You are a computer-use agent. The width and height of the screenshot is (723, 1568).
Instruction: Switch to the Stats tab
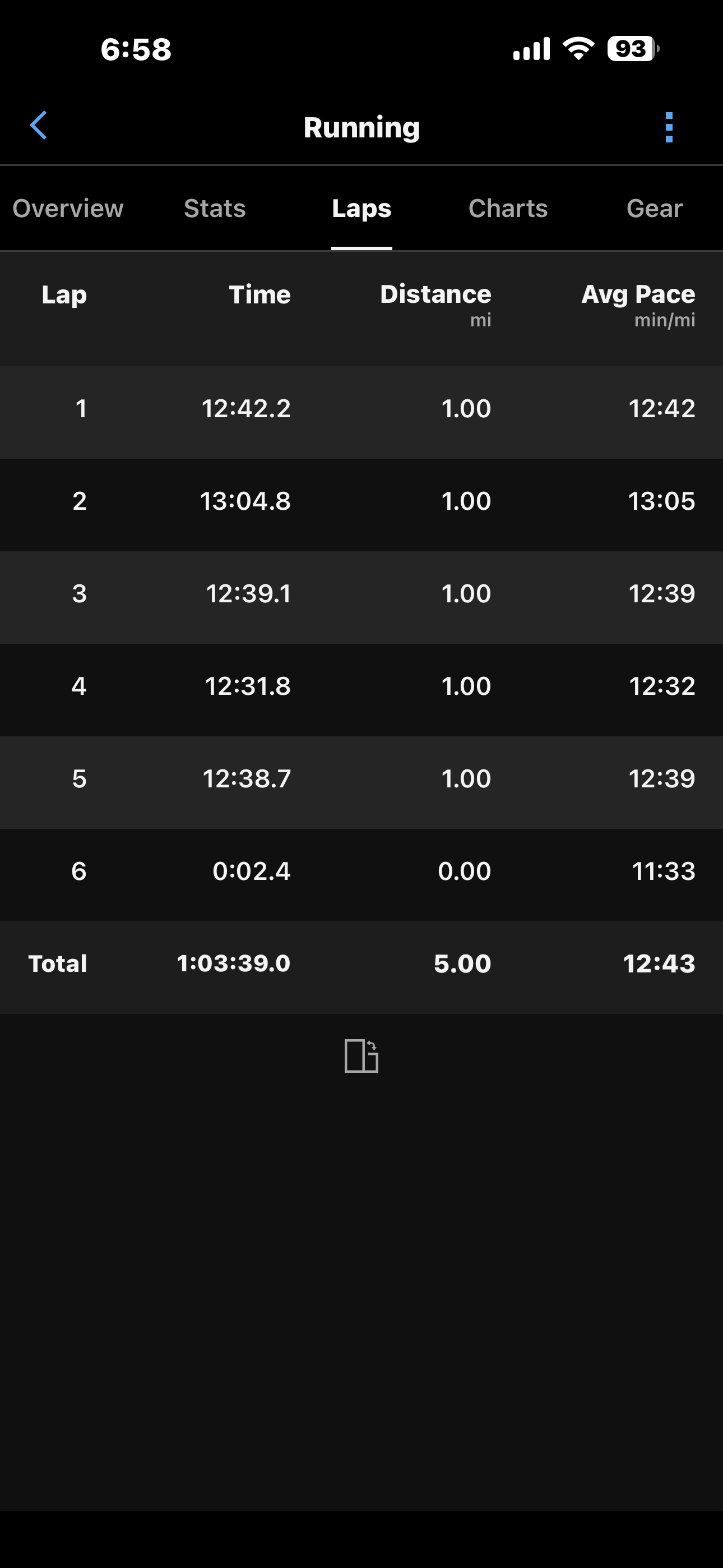point(215,208)
